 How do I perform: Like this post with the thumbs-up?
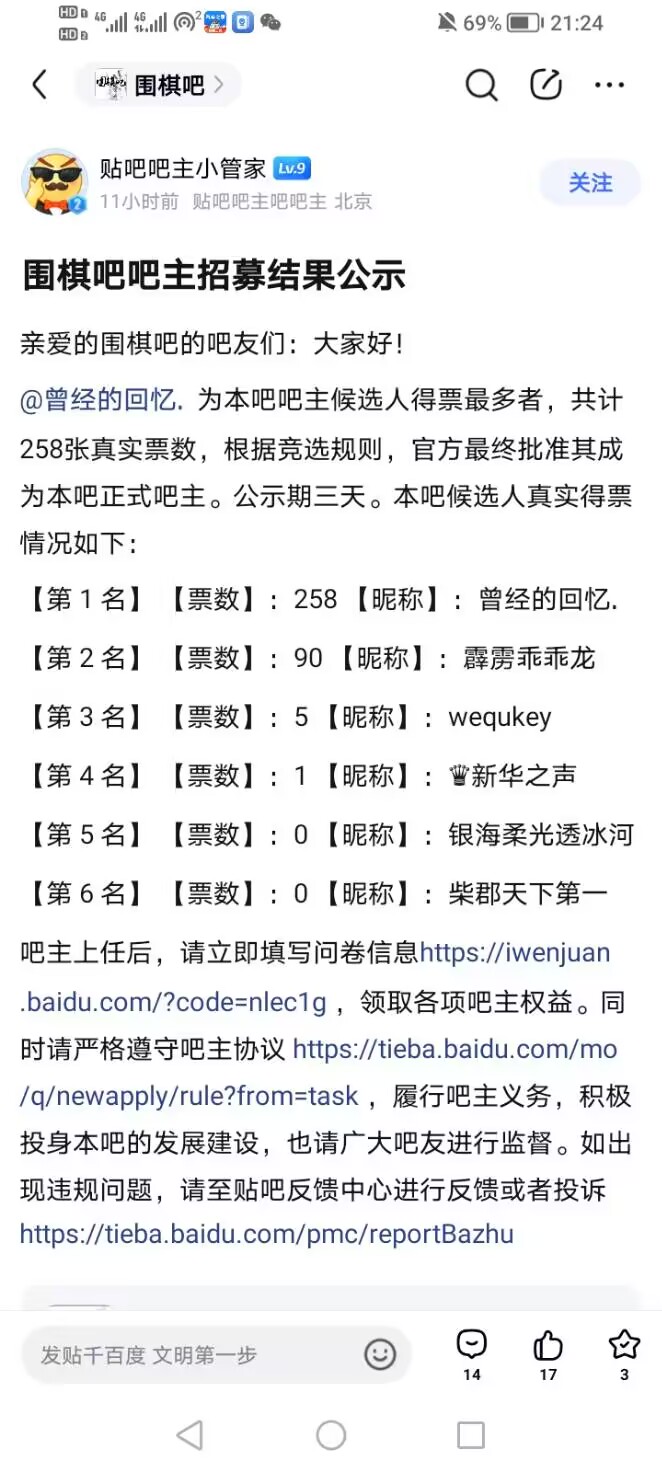[548, 1355]
